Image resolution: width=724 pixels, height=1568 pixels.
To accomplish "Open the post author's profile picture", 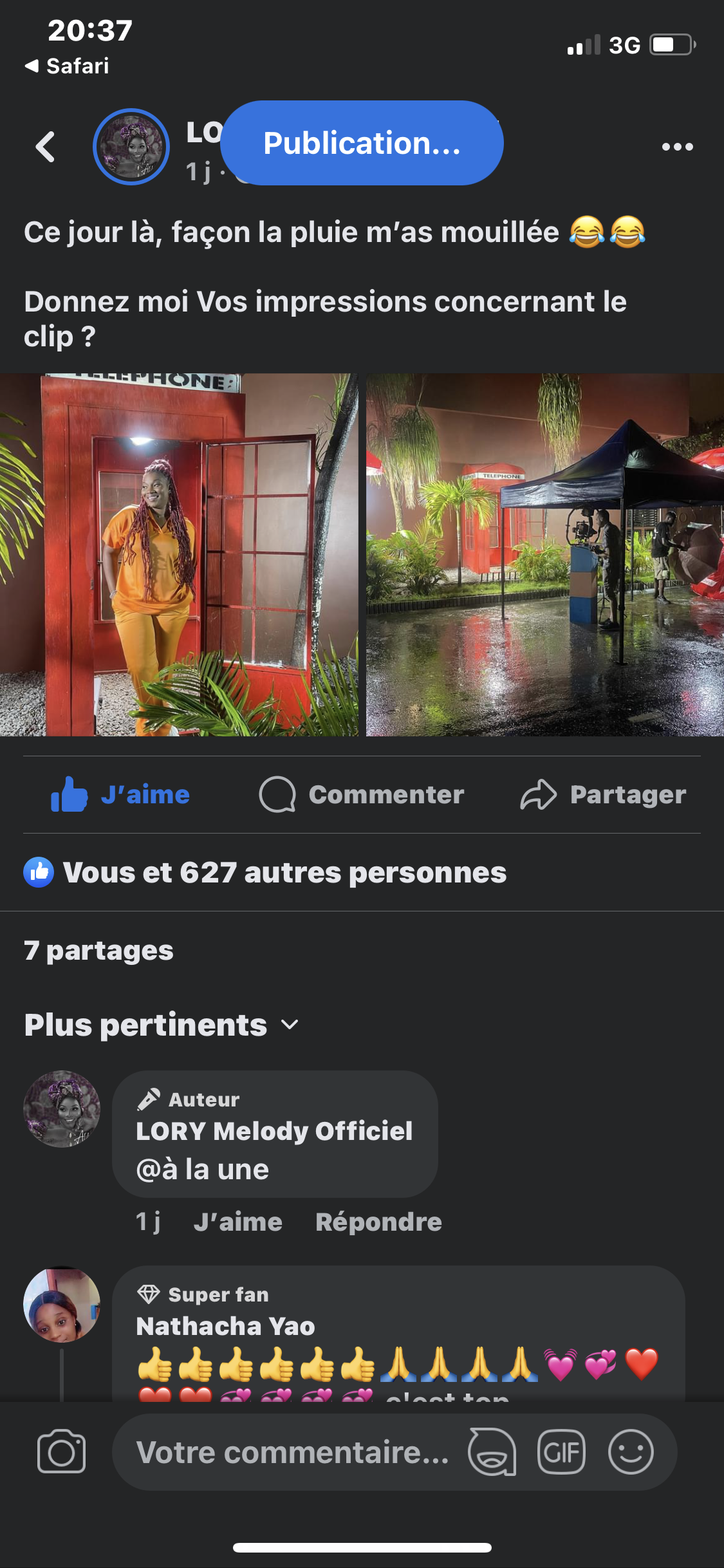I will tap(131, 147).
